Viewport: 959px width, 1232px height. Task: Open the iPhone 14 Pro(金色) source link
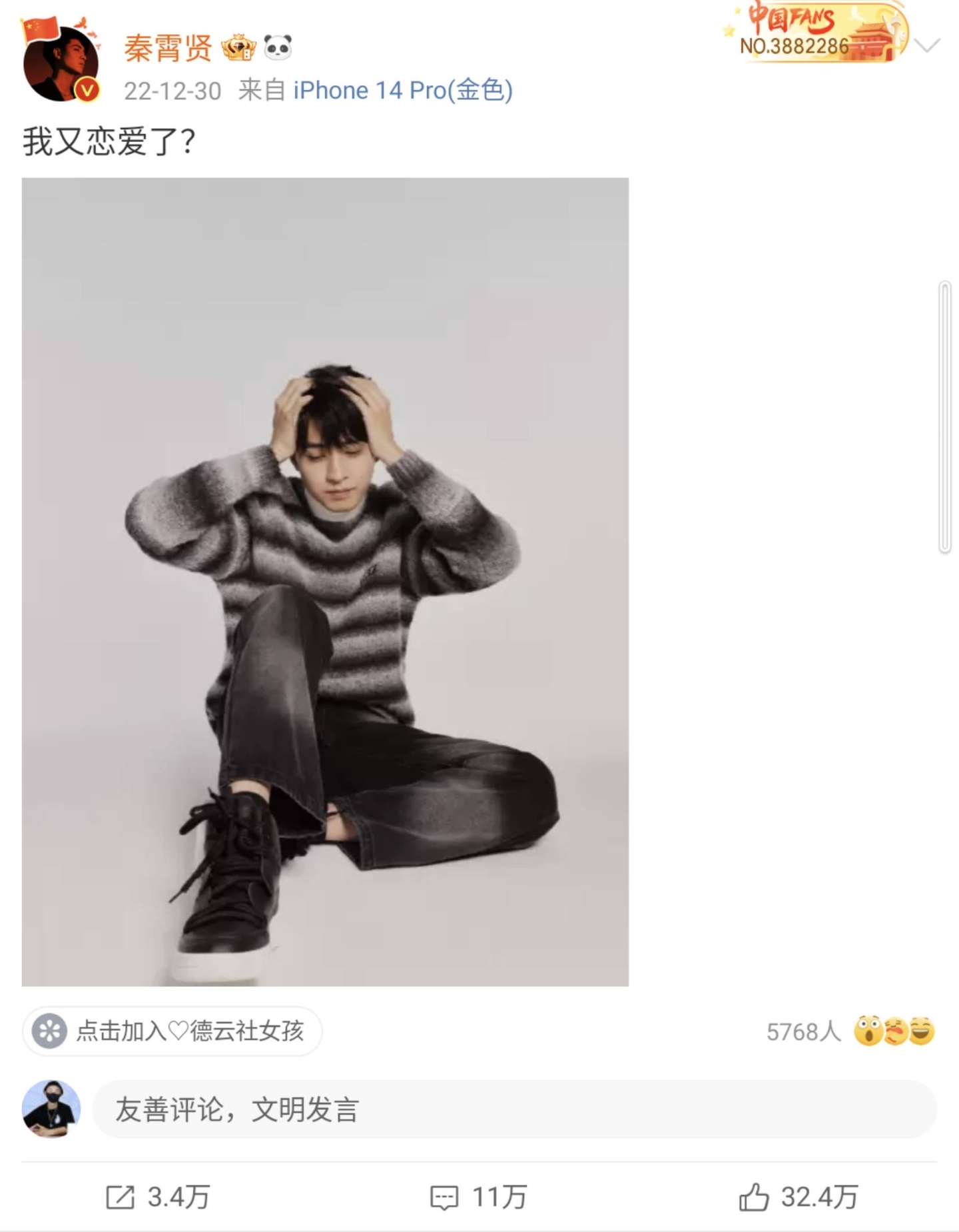[403, 91]
